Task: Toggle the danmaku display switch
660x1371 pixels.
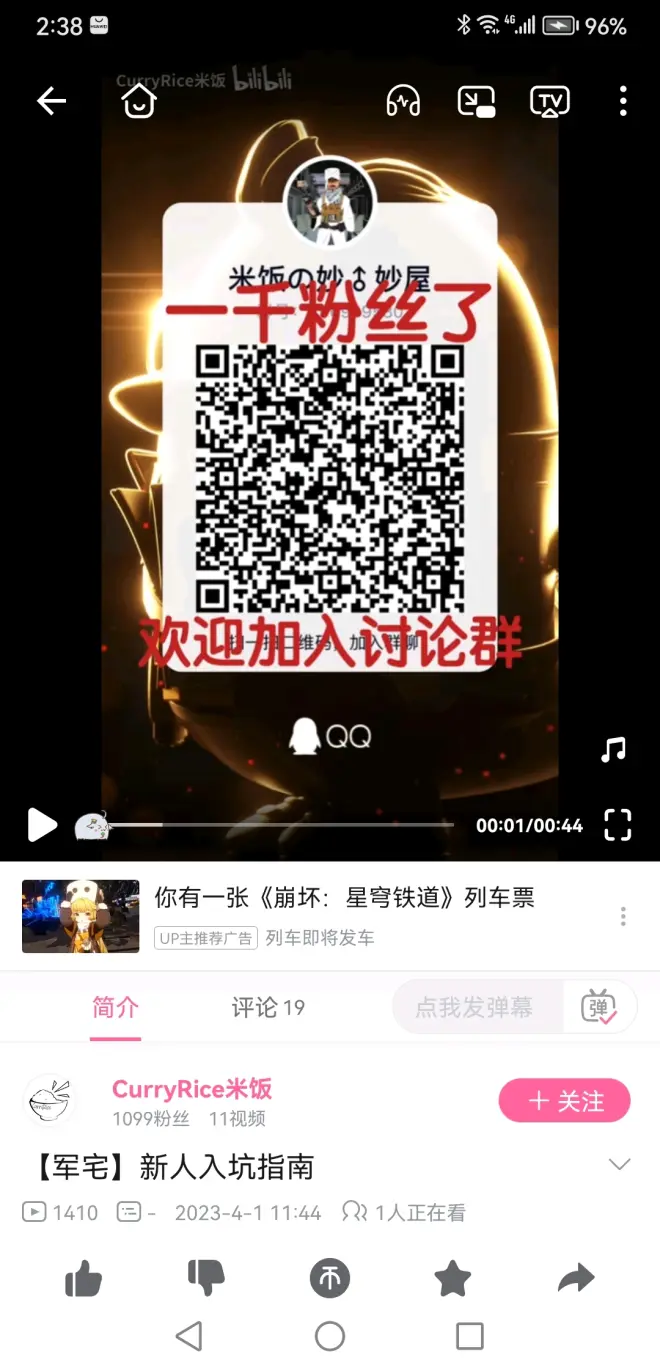Action: click(x=599, y=1008)
